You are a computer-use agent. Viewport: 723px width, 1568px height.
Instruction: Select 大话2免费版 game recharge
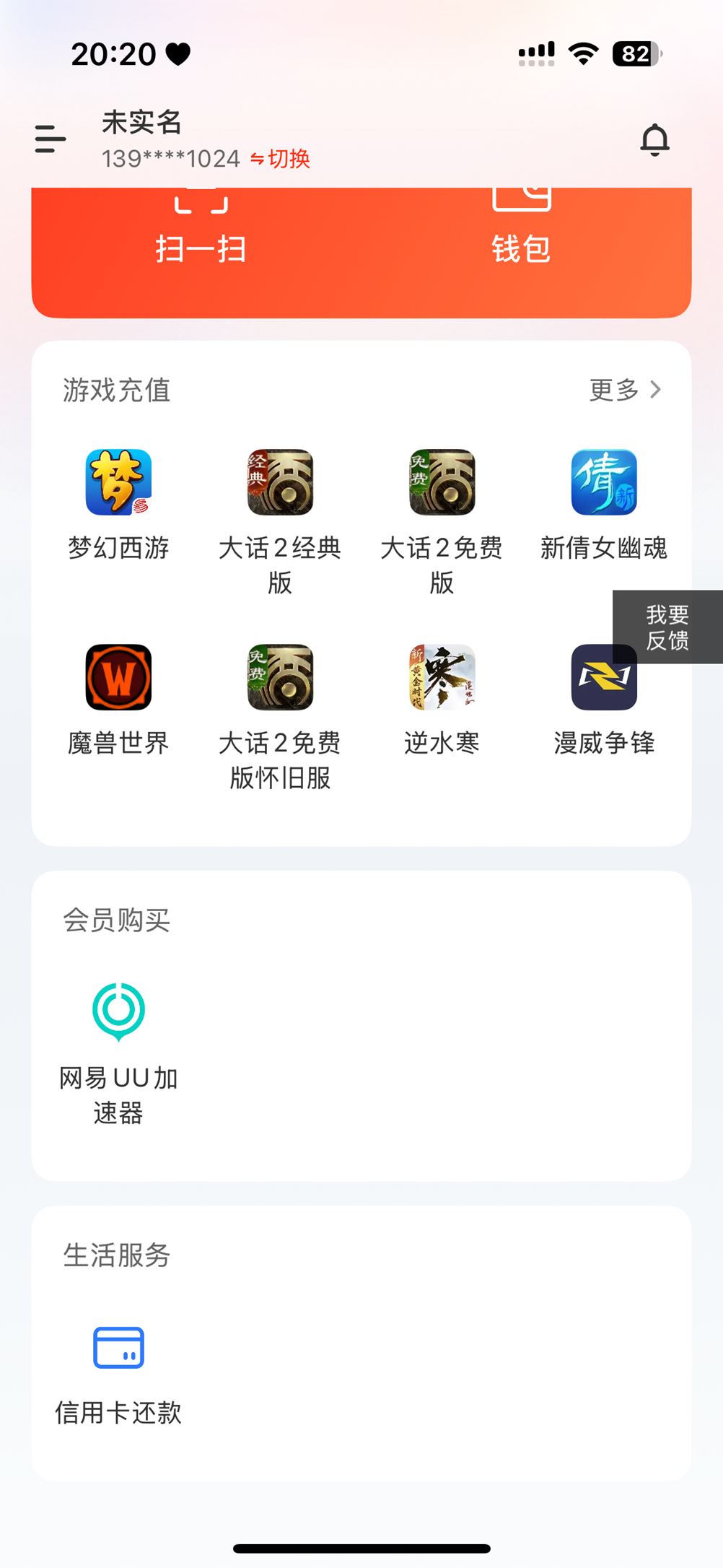tap(442, 482)
